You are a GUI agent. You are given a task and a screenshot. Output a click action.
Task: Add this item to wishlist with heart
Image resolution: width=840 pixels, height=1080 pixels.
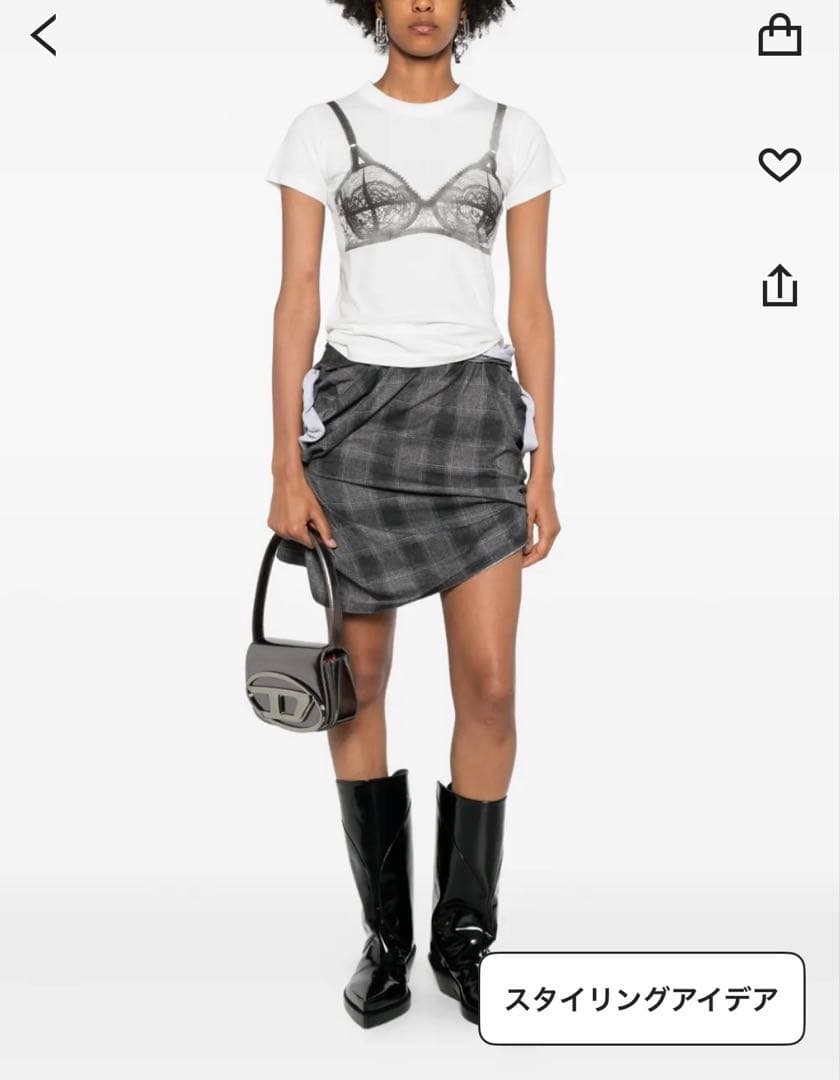coord(779,164)
